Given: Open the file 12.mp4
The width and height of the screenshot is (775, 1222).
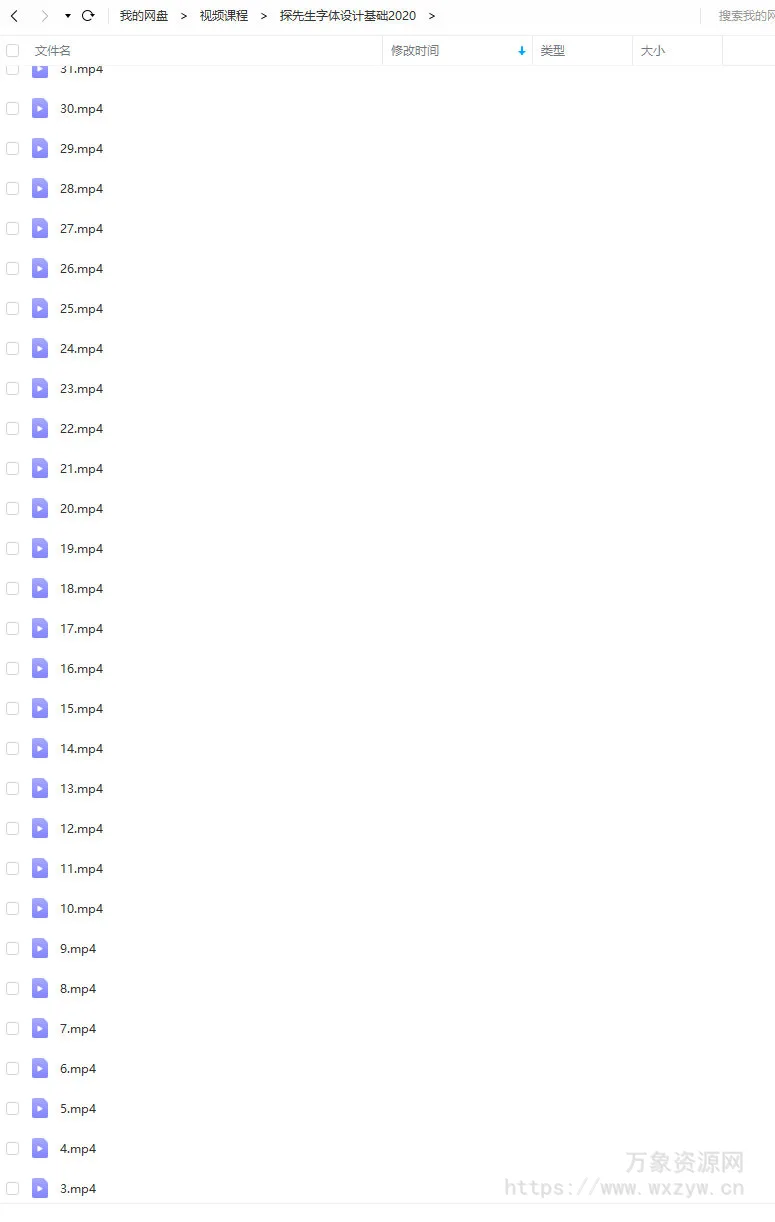Looking at the screenshot, I should [81, 829].
